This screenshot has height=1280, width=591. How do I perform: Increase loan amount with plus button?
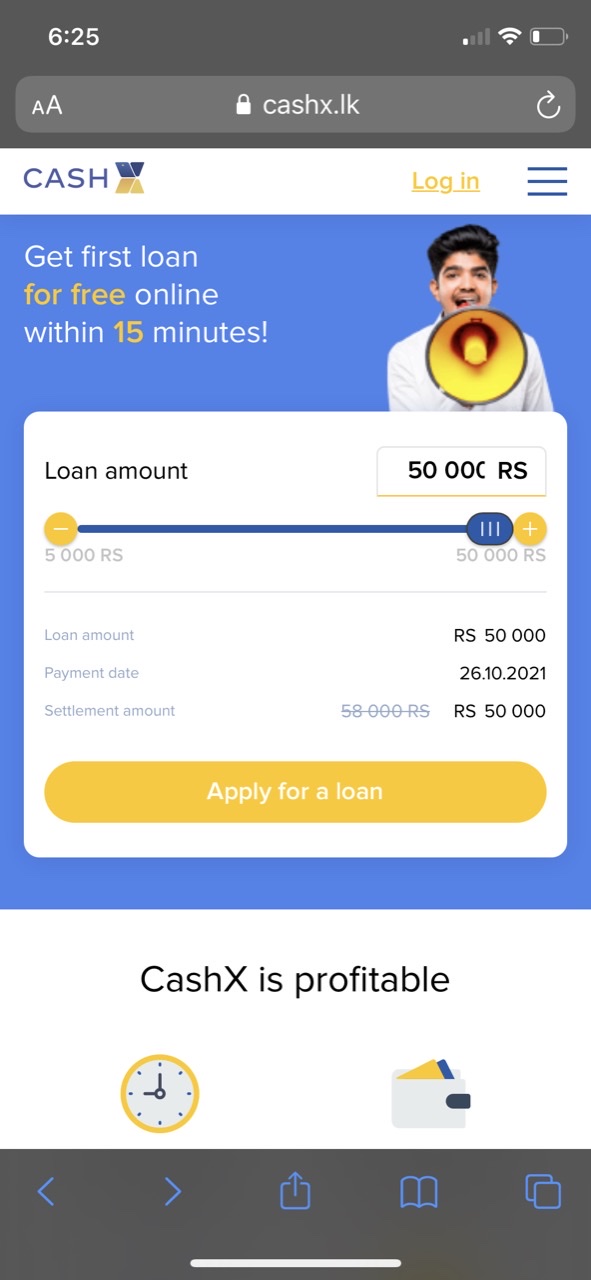point(530,528)
